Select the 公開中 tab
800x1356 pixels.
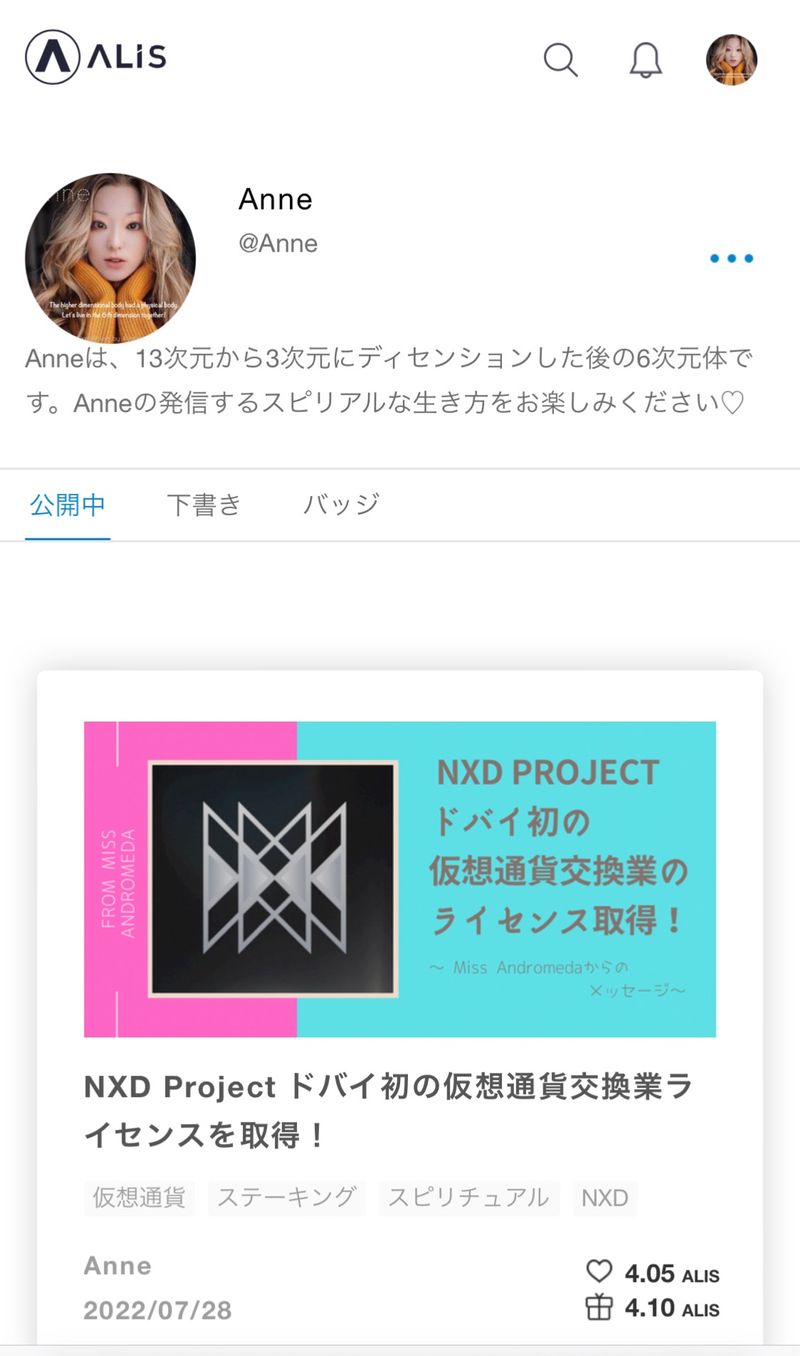(x=68, y=504)
